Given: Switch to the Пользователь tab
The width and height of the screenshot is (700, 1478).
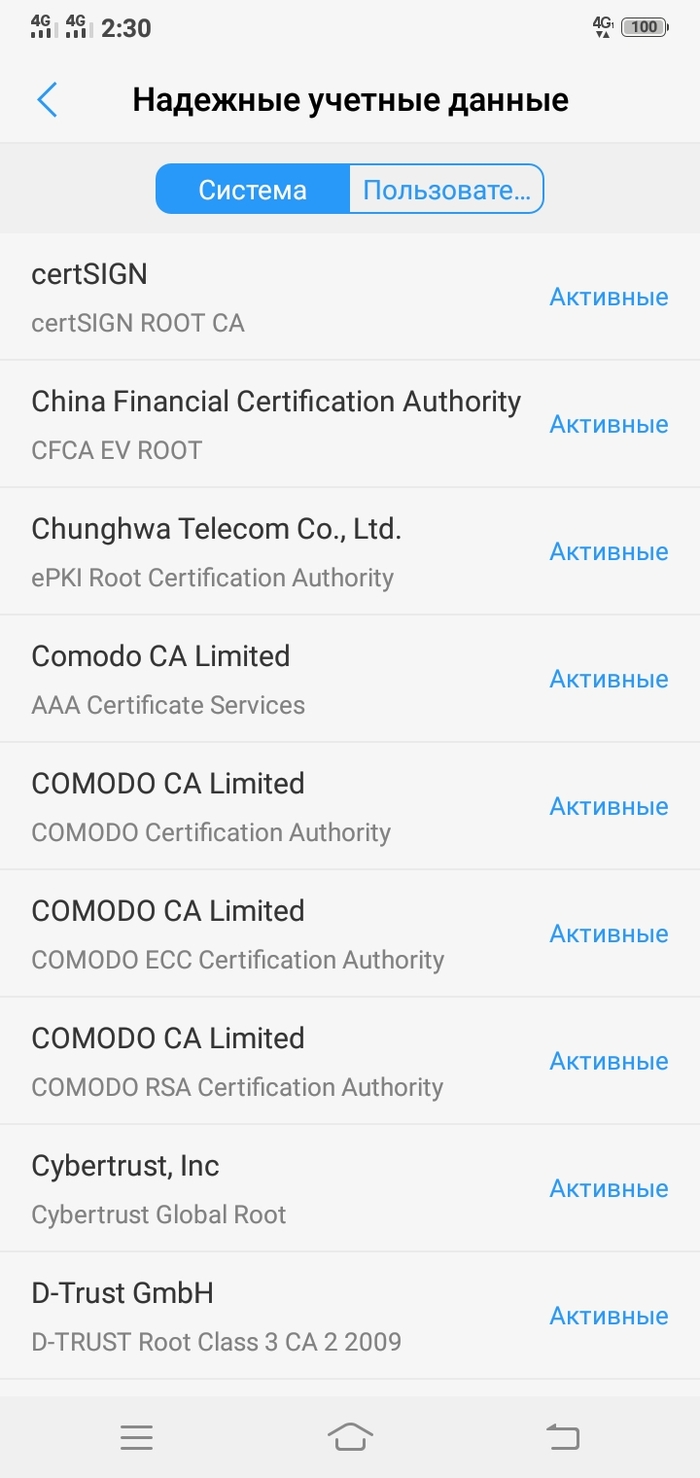Looking at the screenshot, I should [446, 190].
